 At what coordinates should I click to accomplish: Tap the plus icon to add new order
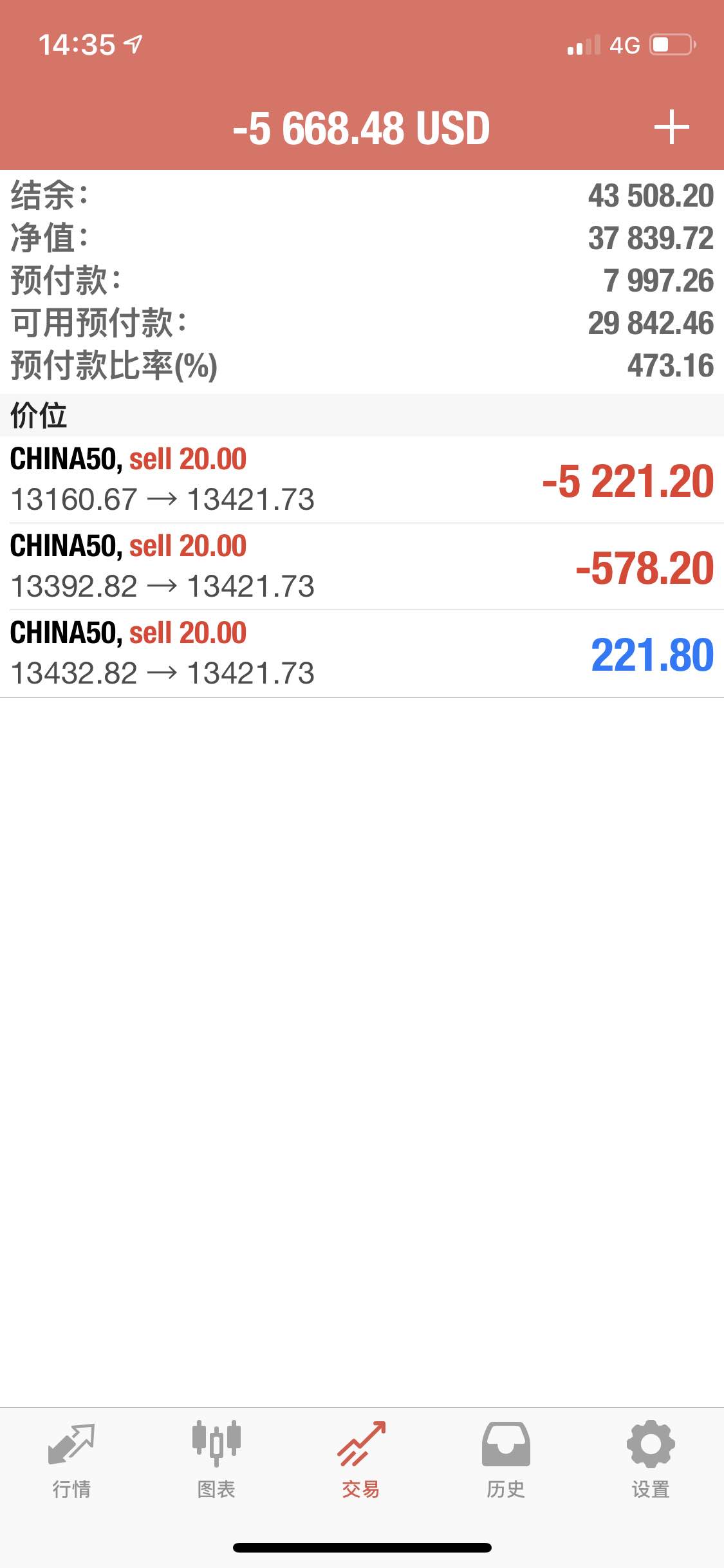[671, 127]
